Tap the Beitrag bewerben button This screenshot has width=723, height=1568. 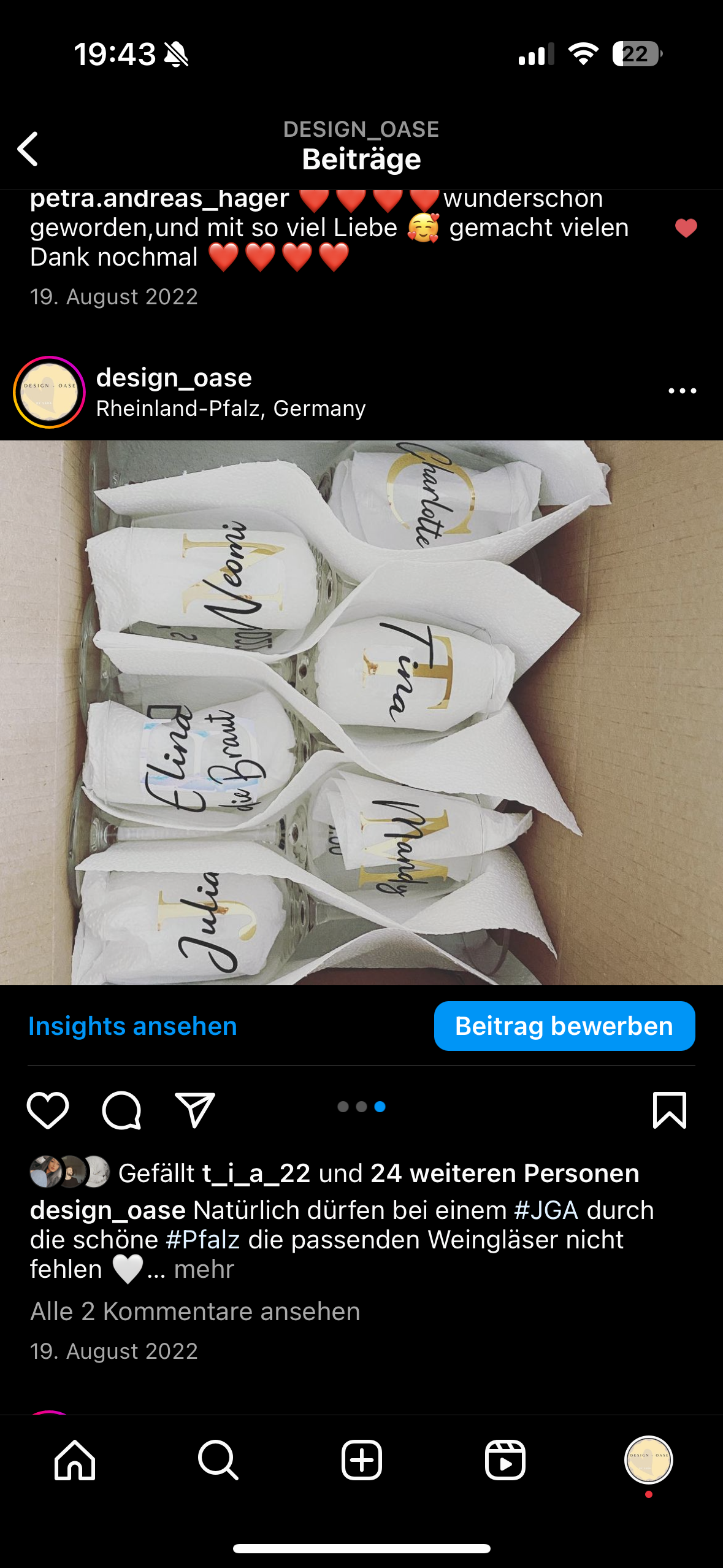(x=564, y=1026)
